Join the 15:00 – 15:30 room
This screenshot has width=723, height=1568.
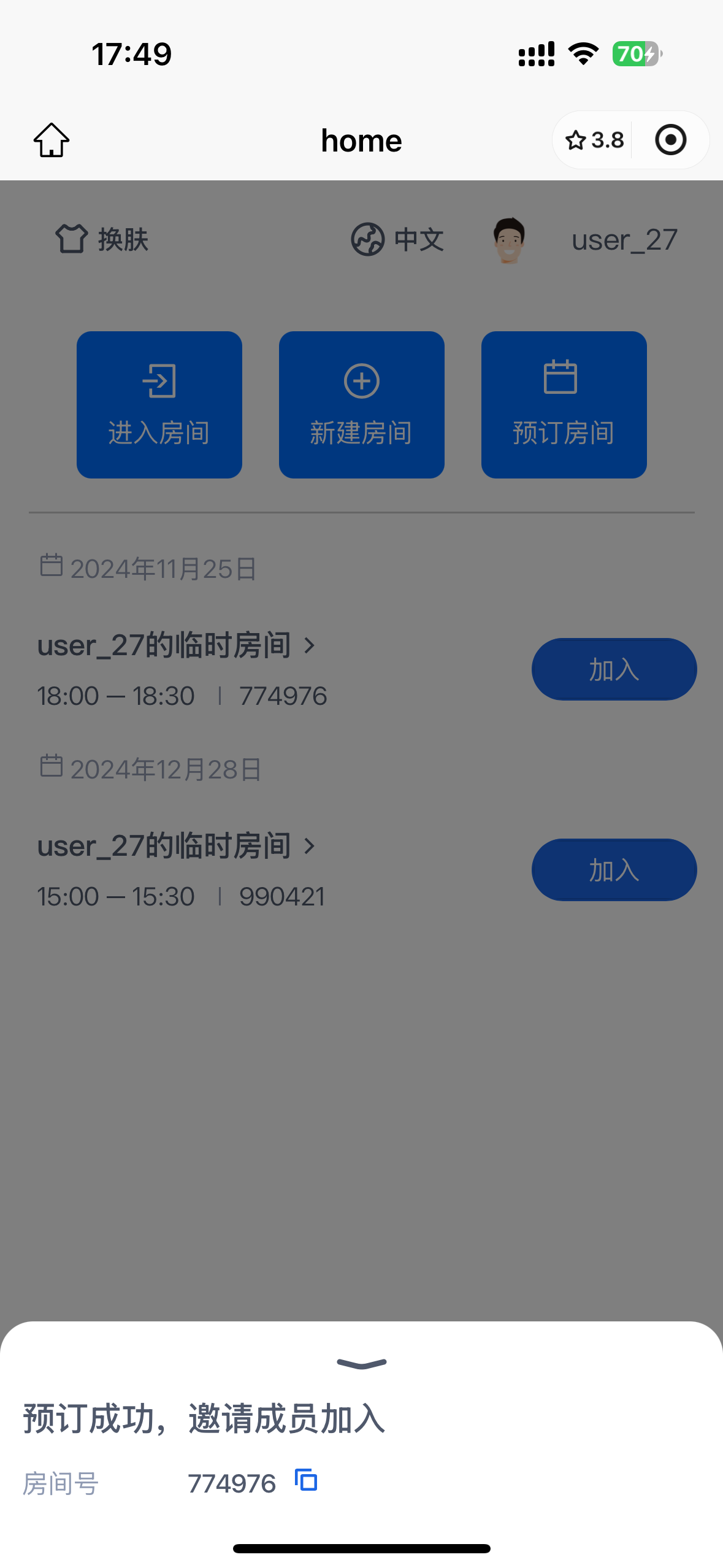click(614, 870)
